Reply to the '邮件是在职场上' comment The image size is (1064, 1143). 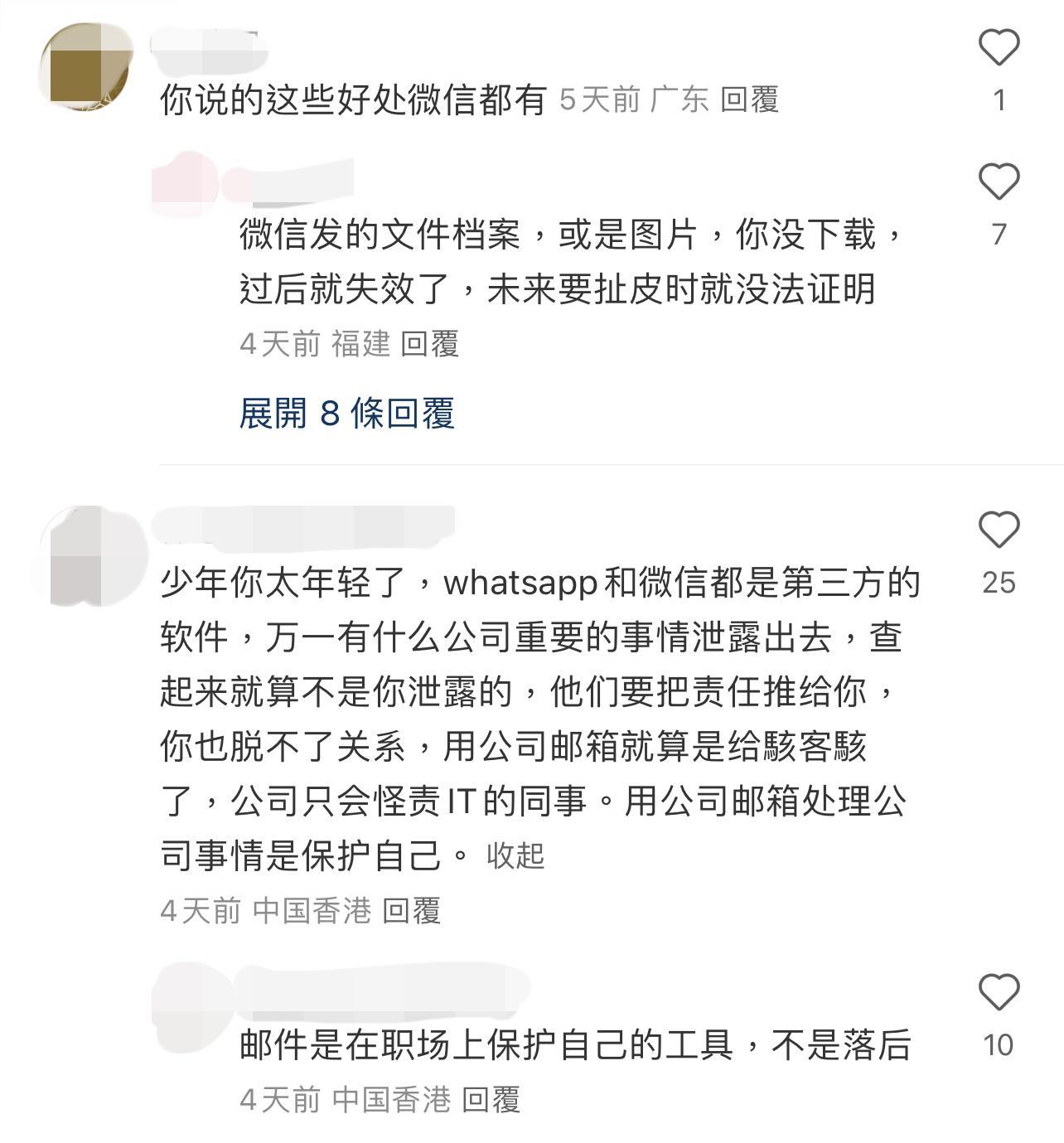pyautogui.click(x=491, y=1100)
